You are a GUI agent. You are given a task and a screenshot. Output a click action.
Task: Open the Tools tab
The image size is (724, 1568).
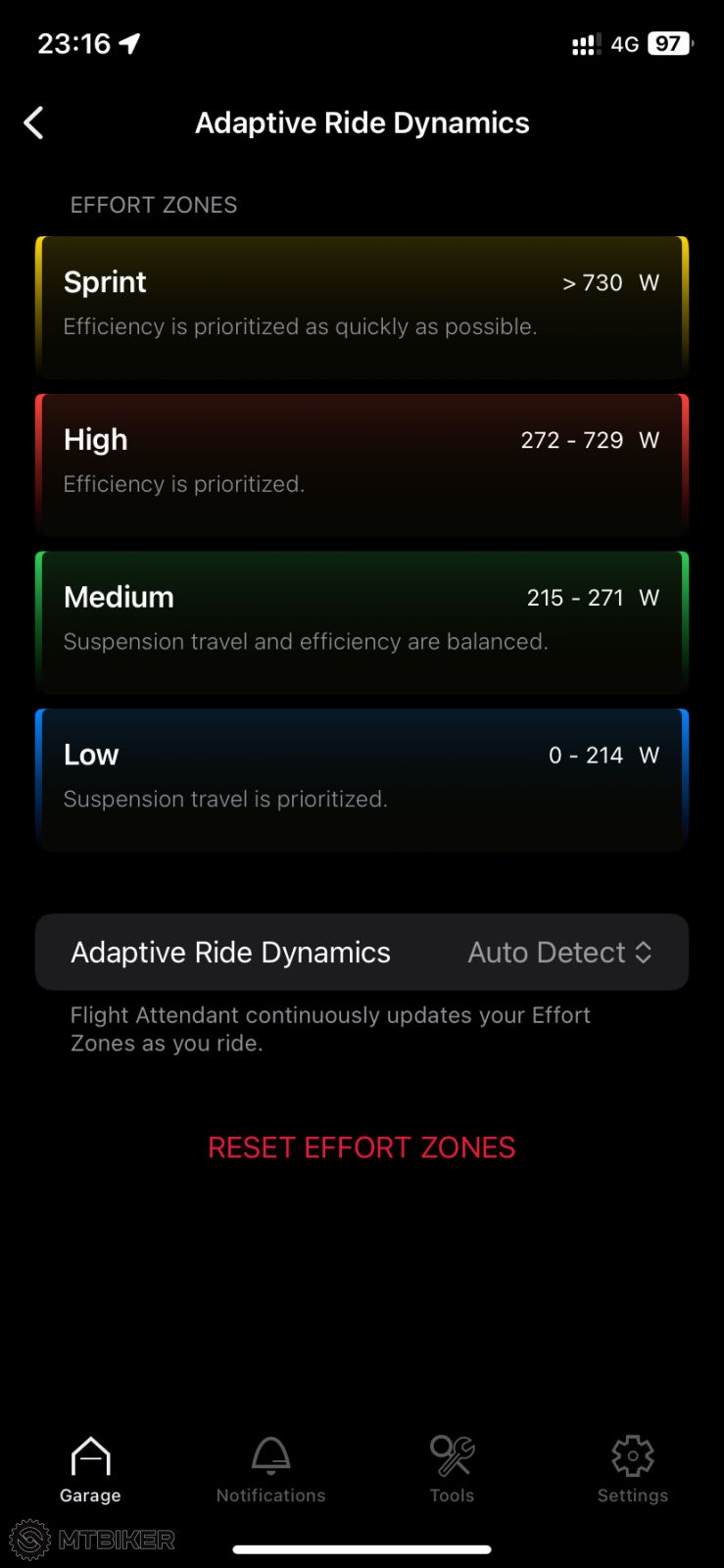pyautogui.click(x=452, y=1469)
